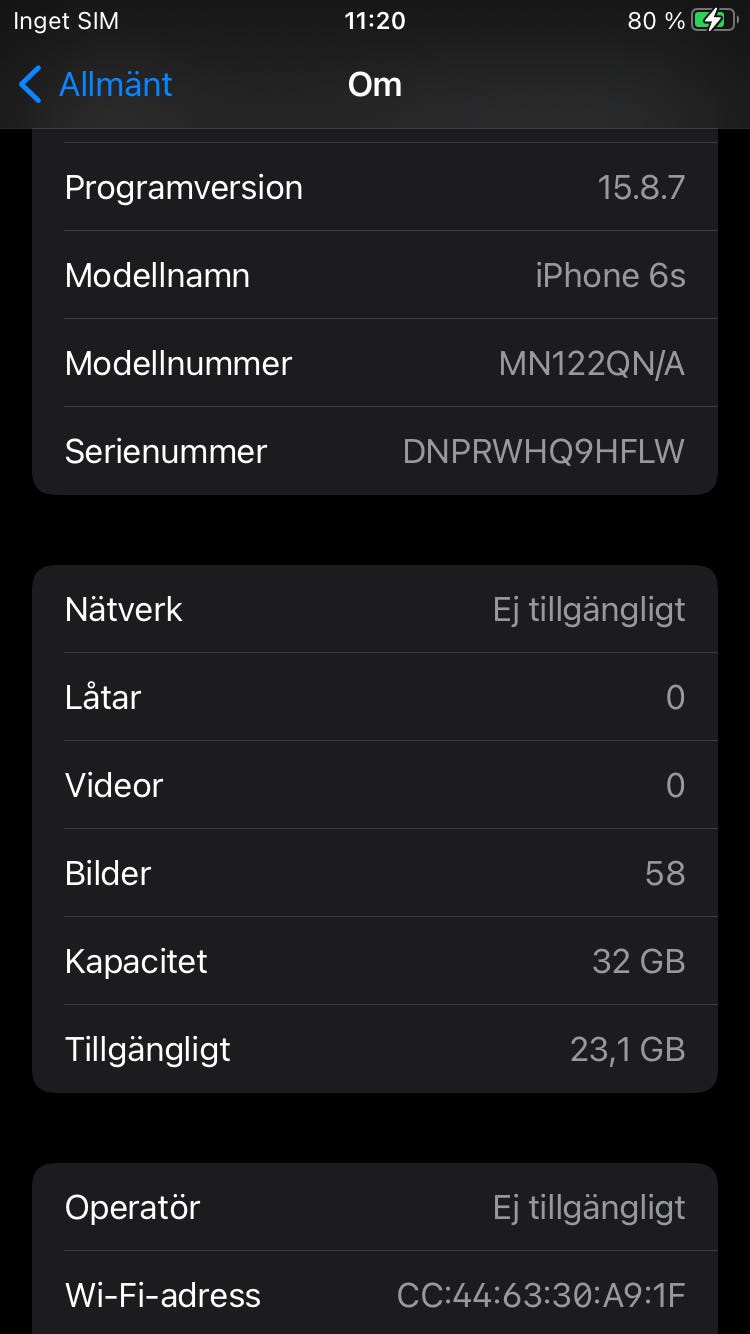Go back to Allmänt settings
The height and width of the screenshot is (1334, 750).
(96, 84)
